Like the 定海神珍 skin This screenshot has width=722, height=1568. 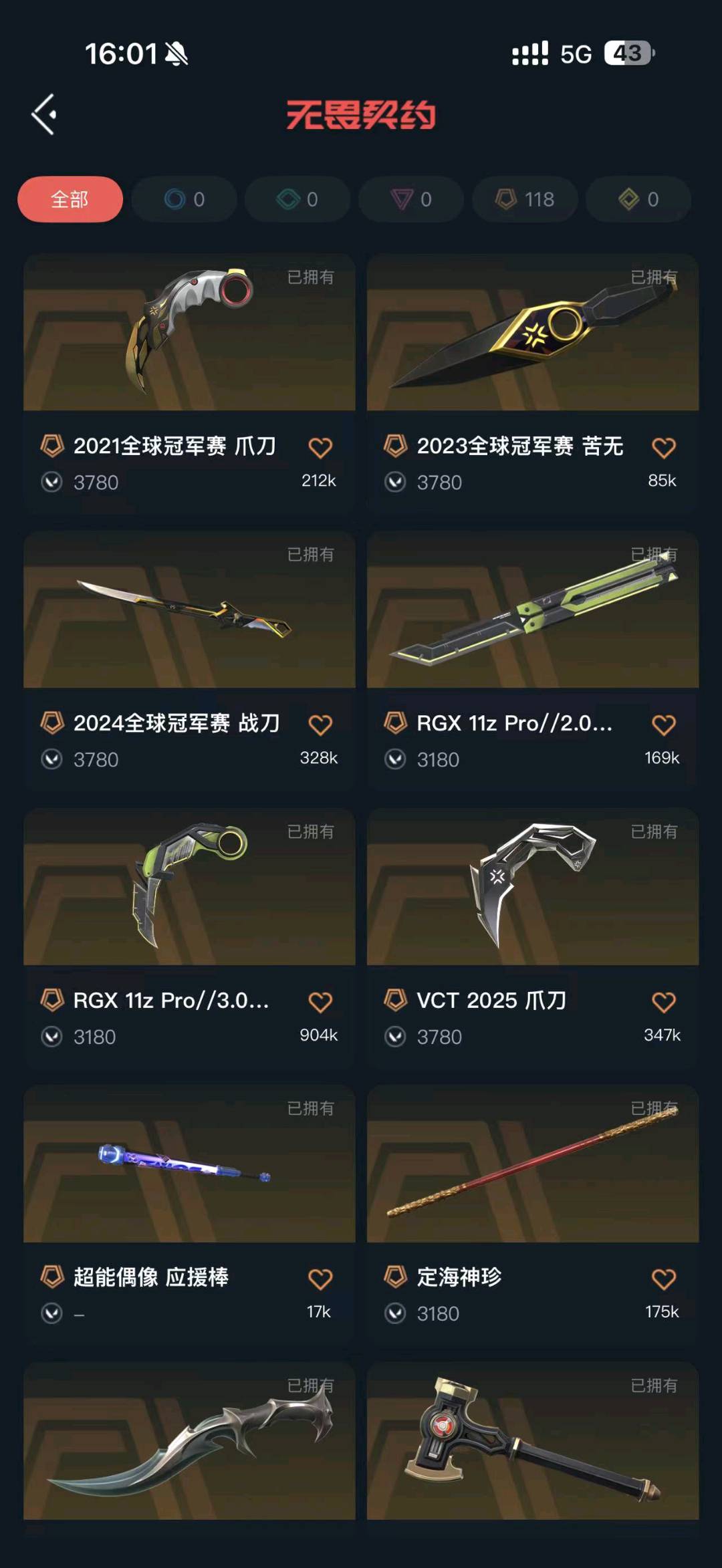[x=664, y=1279]
